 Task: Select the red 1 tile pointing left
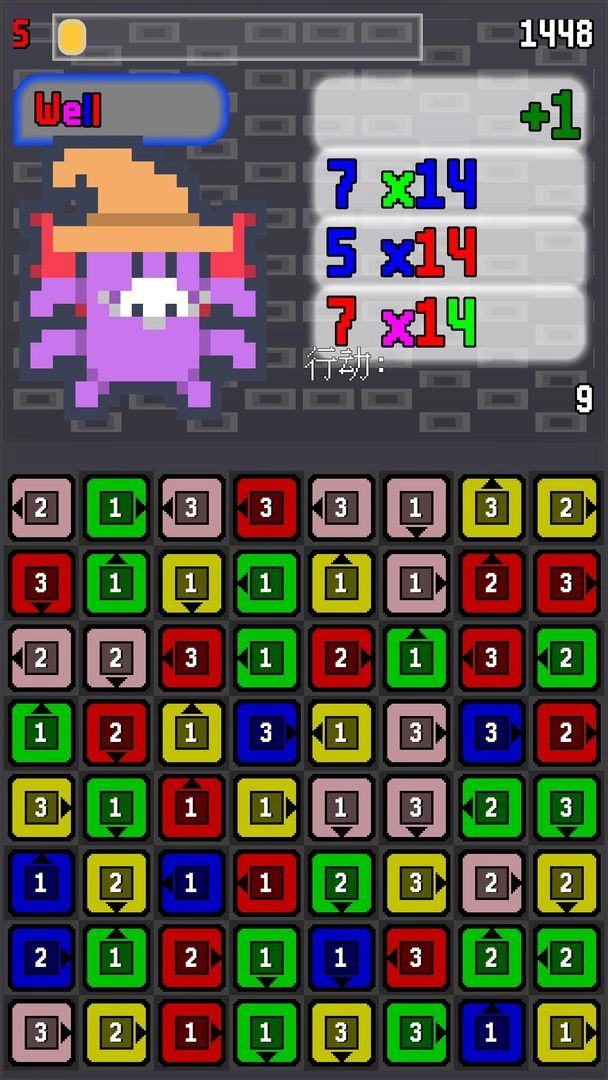pyautogui.click(x=265, y=883)
